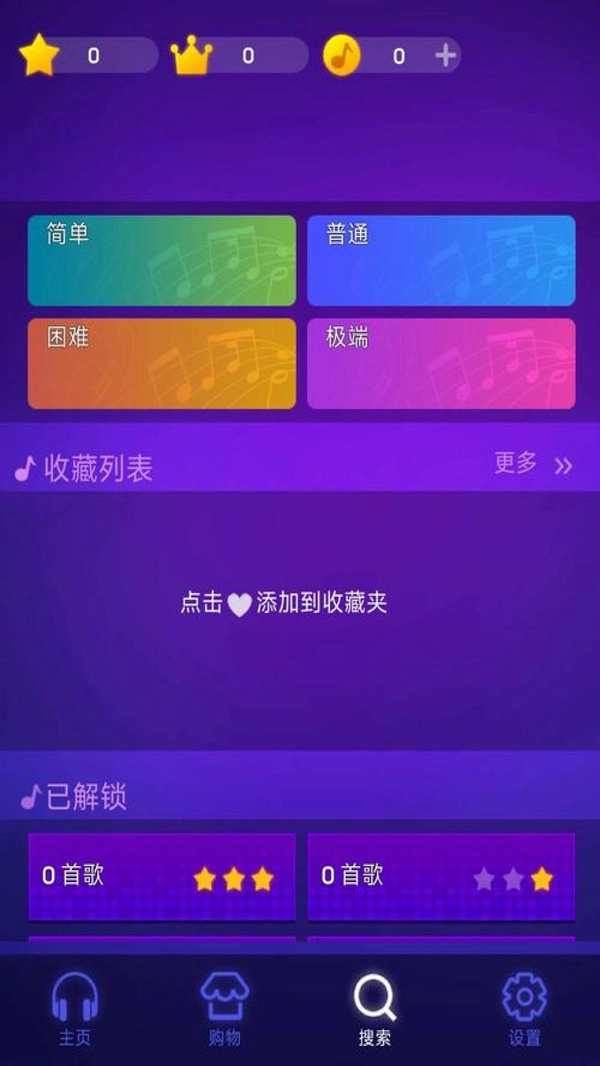Go to the 购物 shop tab
This screenshot has height=1066, width=600.
pyautogui.click(x=225, y=1008)
